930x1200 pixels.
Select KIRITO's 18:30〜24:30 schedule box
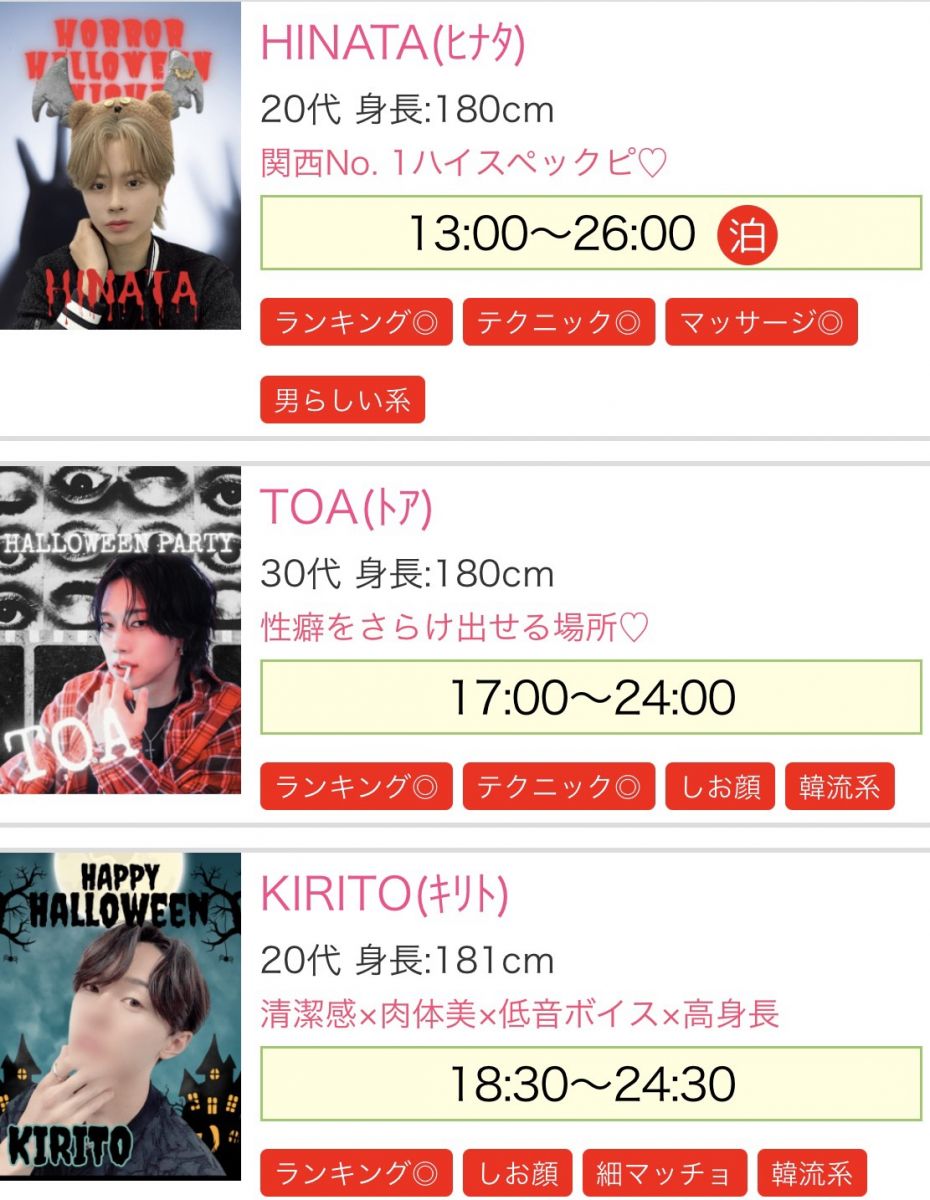tap(590, 1084)
